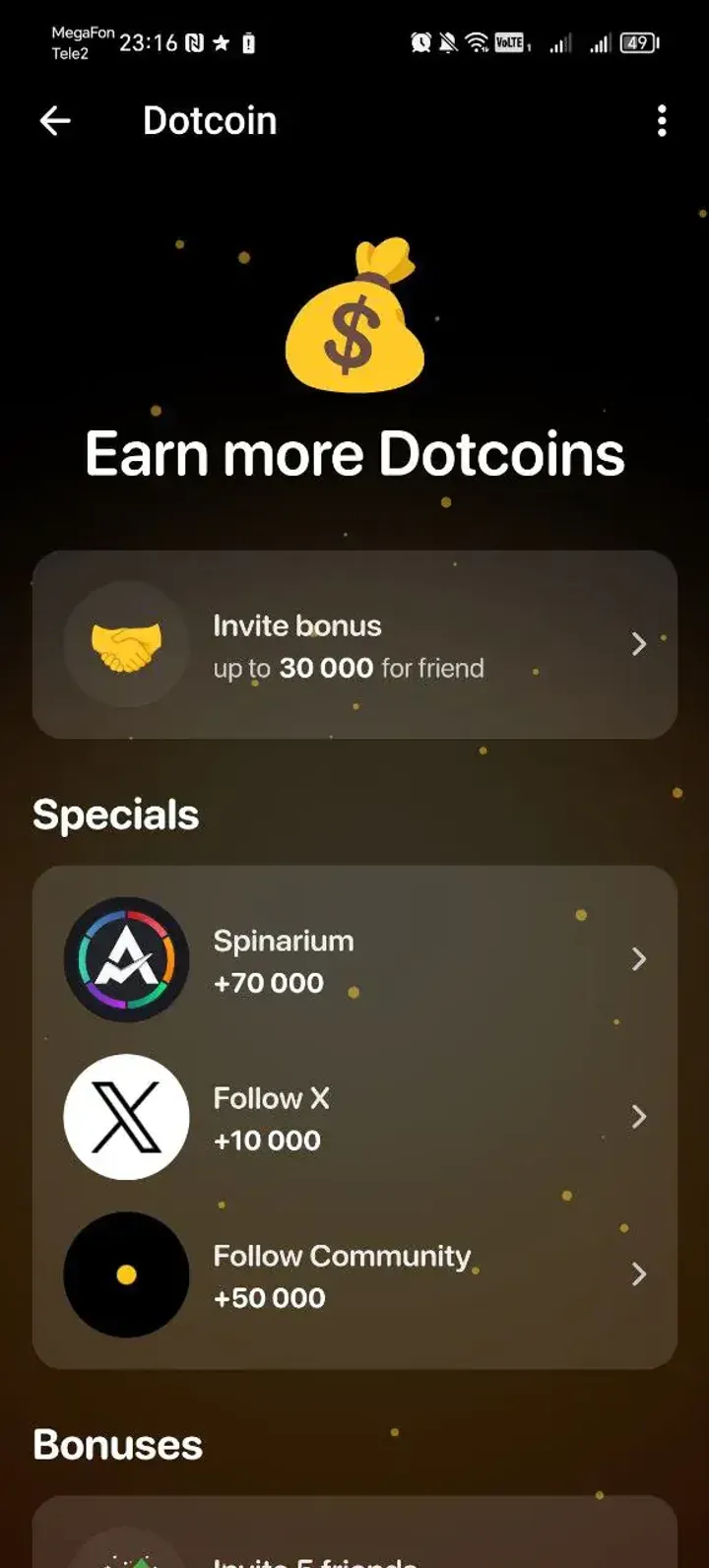The width and height of the screenshot is (709, 1568).
Task: Tap the alarm clock status bar icon
Action: click(x=421, y=43)
